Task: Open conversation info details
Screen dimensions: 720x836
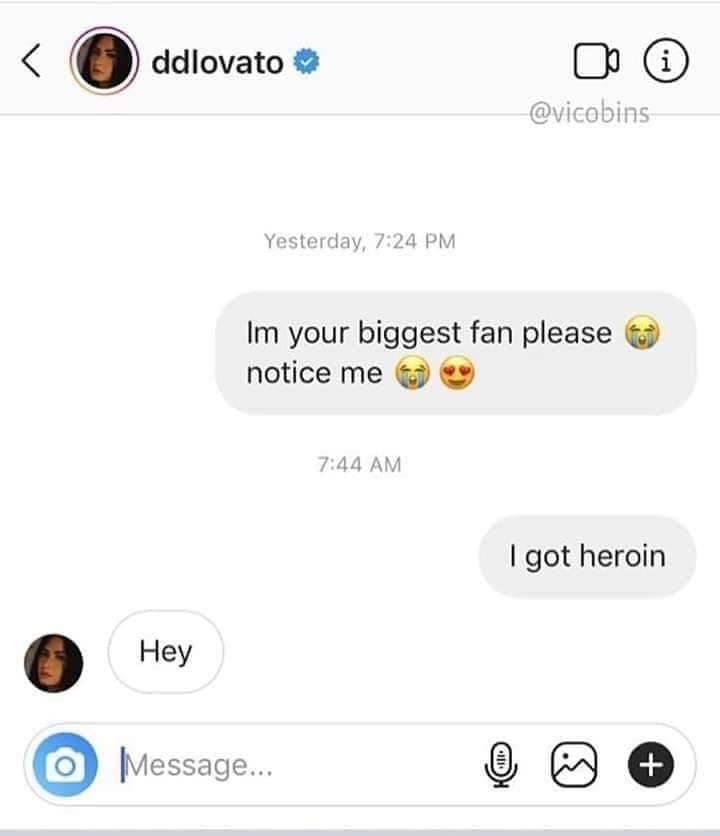Action: [x=664, y=62]
